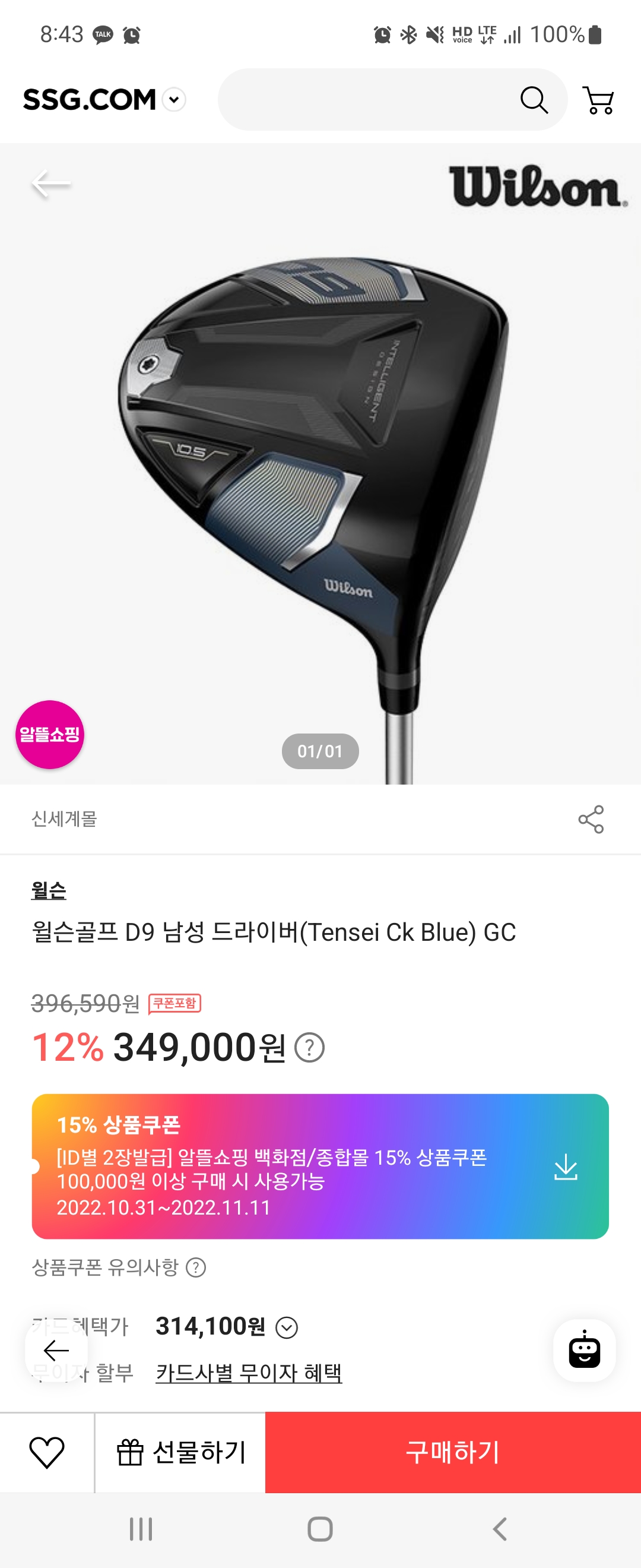Open recent apps in system navigation bar
641x1568 pixels.
click(141, 1529)
